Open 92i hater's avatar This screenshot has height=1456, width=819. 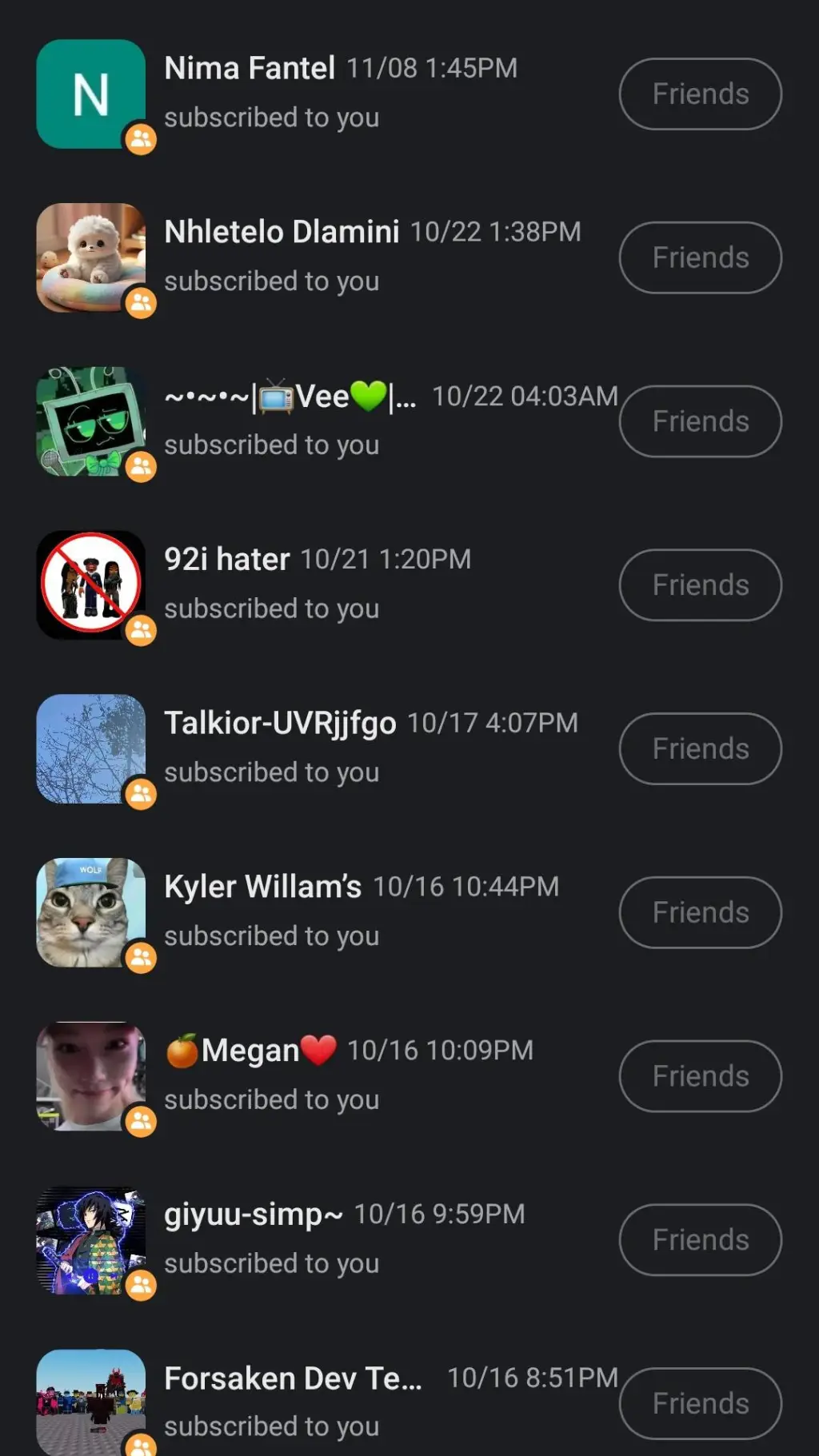point(90,585)
